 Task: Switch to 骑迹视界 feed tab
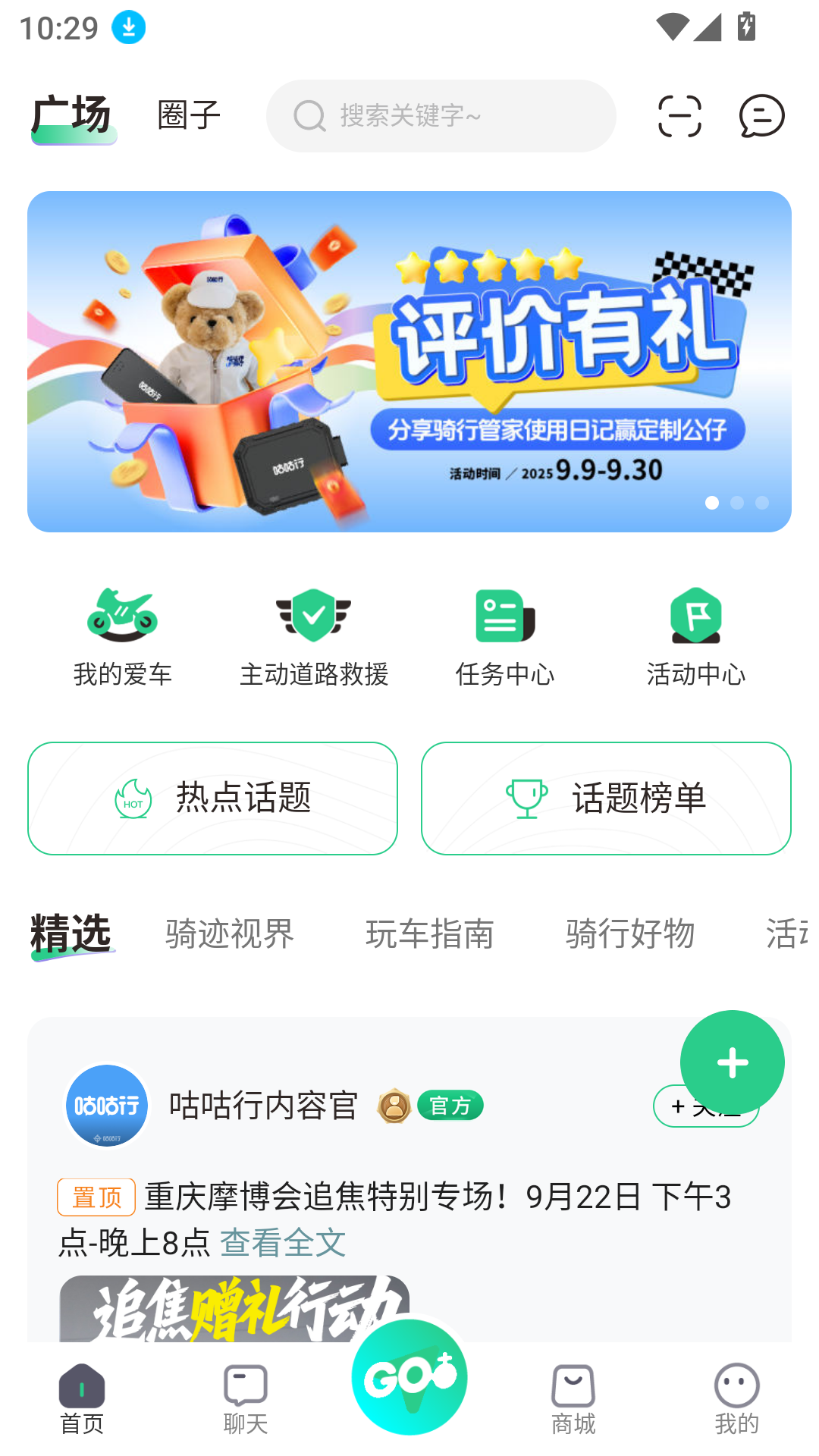230,934
